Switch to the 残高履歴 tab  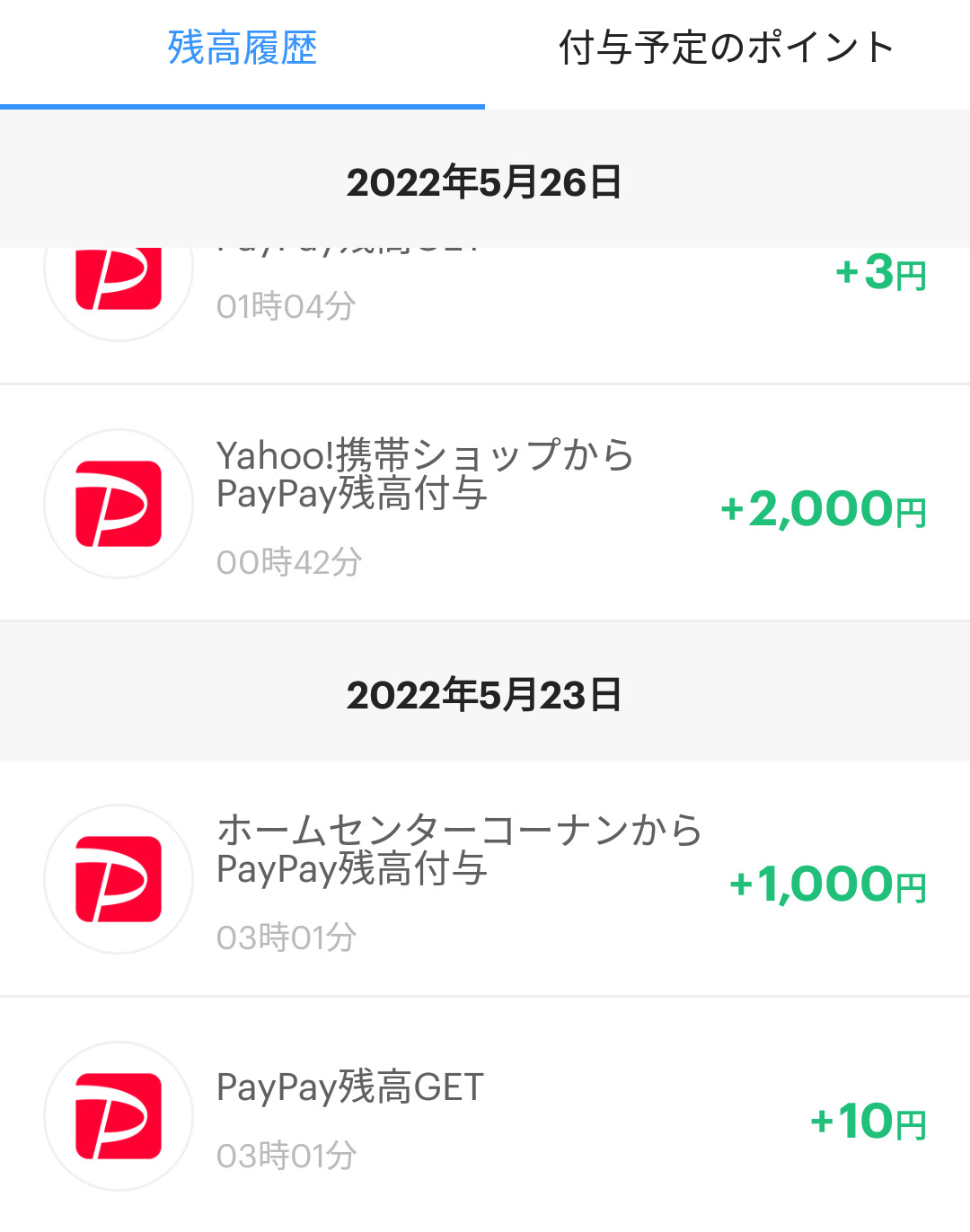(x=242, y=49)
